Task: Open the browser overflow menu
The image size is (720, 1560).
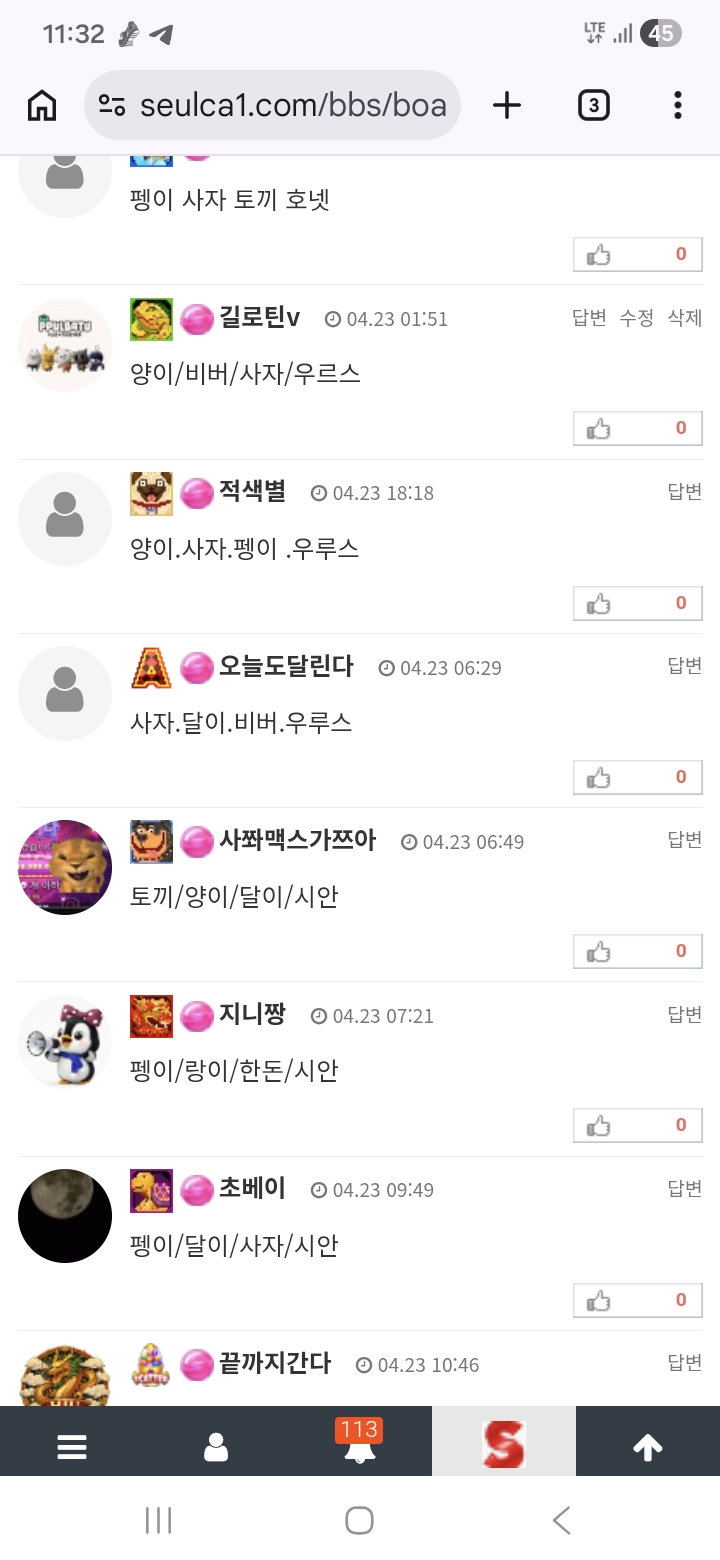Action: pos(678,105)
